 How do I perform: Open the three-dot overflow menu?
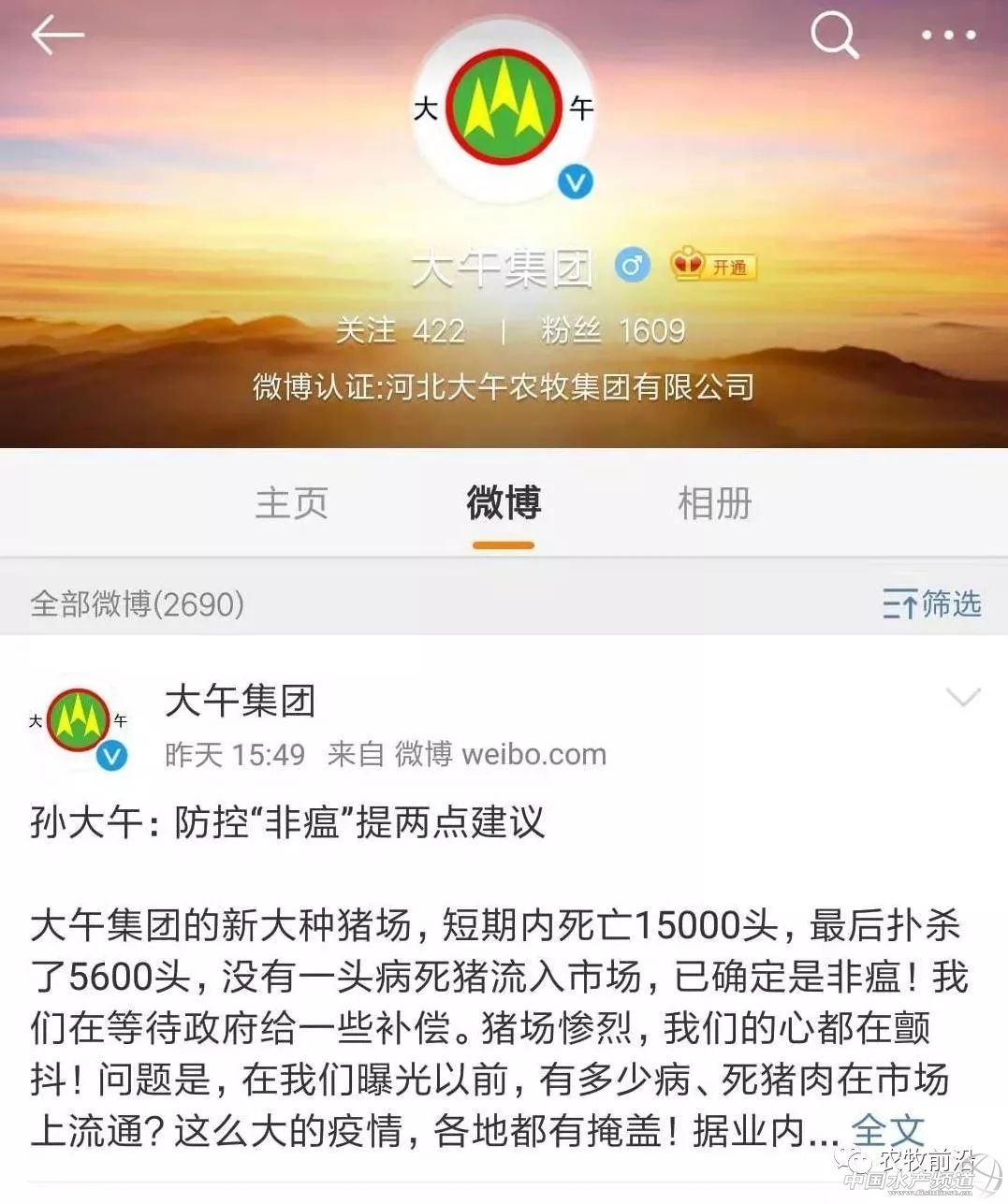pos(948,36)
